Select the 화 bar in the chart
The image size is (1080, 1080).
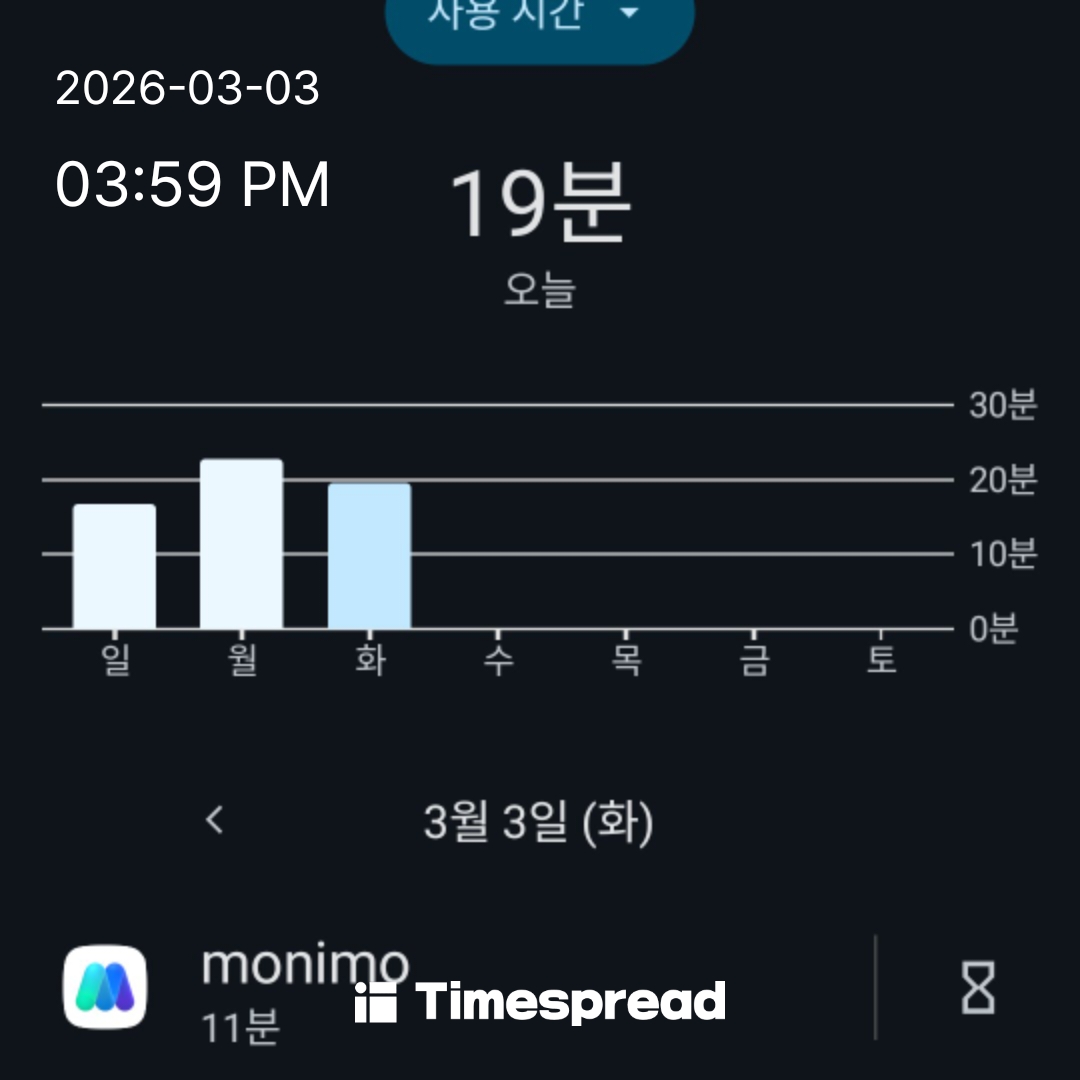(369, 556)
